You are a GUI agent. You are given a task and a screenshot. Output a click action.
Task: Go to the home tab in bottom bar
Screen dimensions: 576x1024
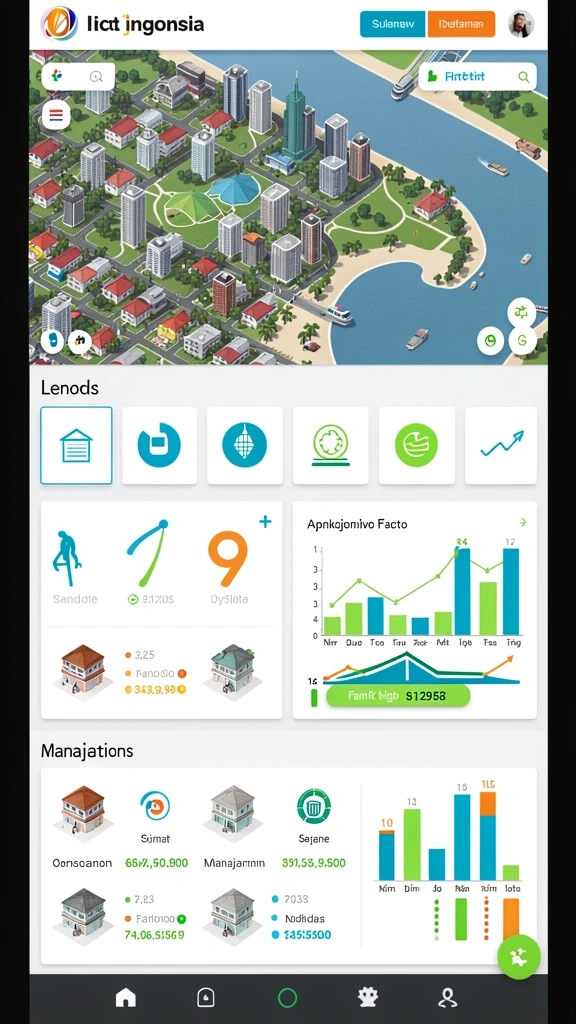pyautogui.click(x=125, y=997)
